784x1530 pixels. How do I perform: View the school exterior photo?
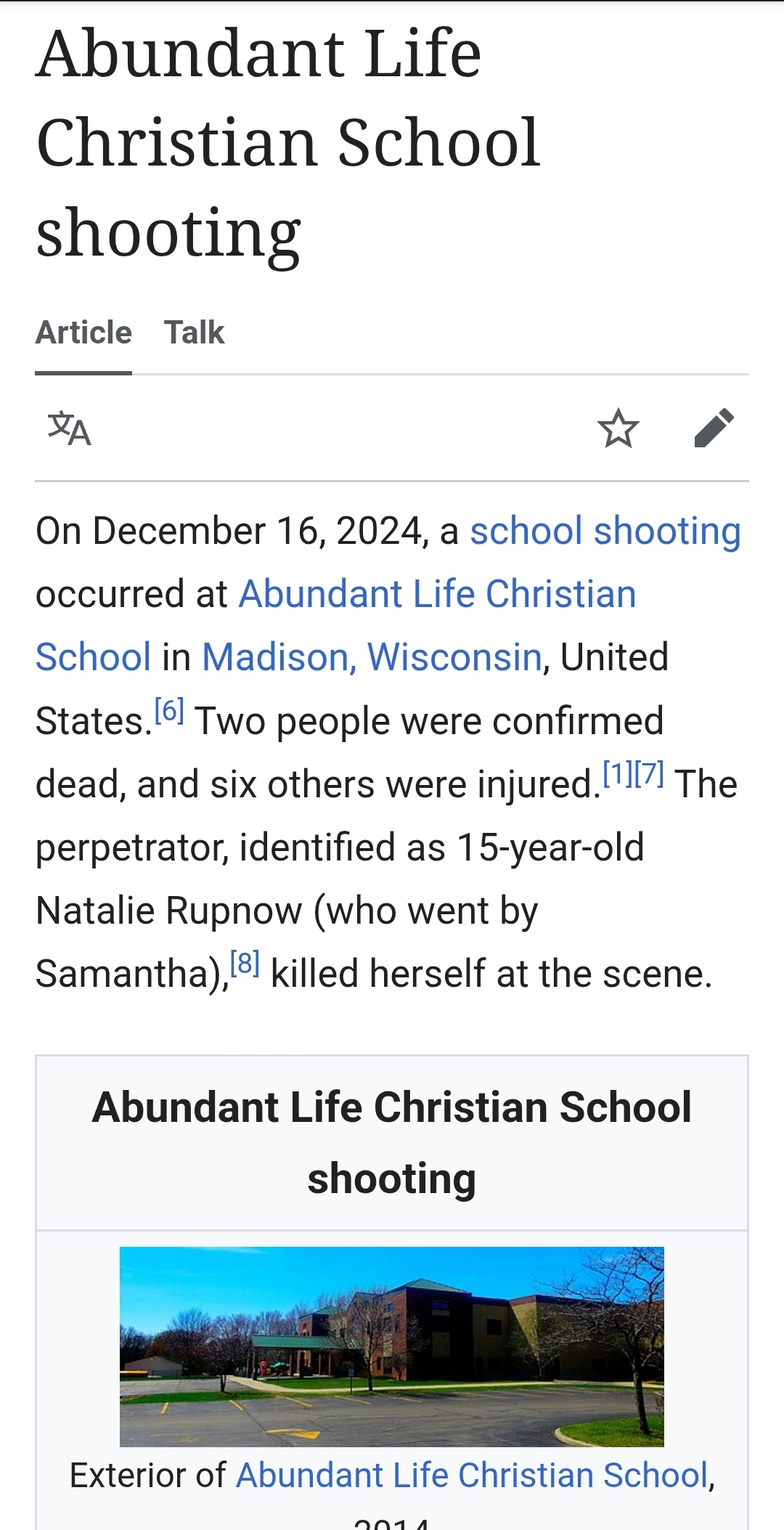click(392, 1346)
